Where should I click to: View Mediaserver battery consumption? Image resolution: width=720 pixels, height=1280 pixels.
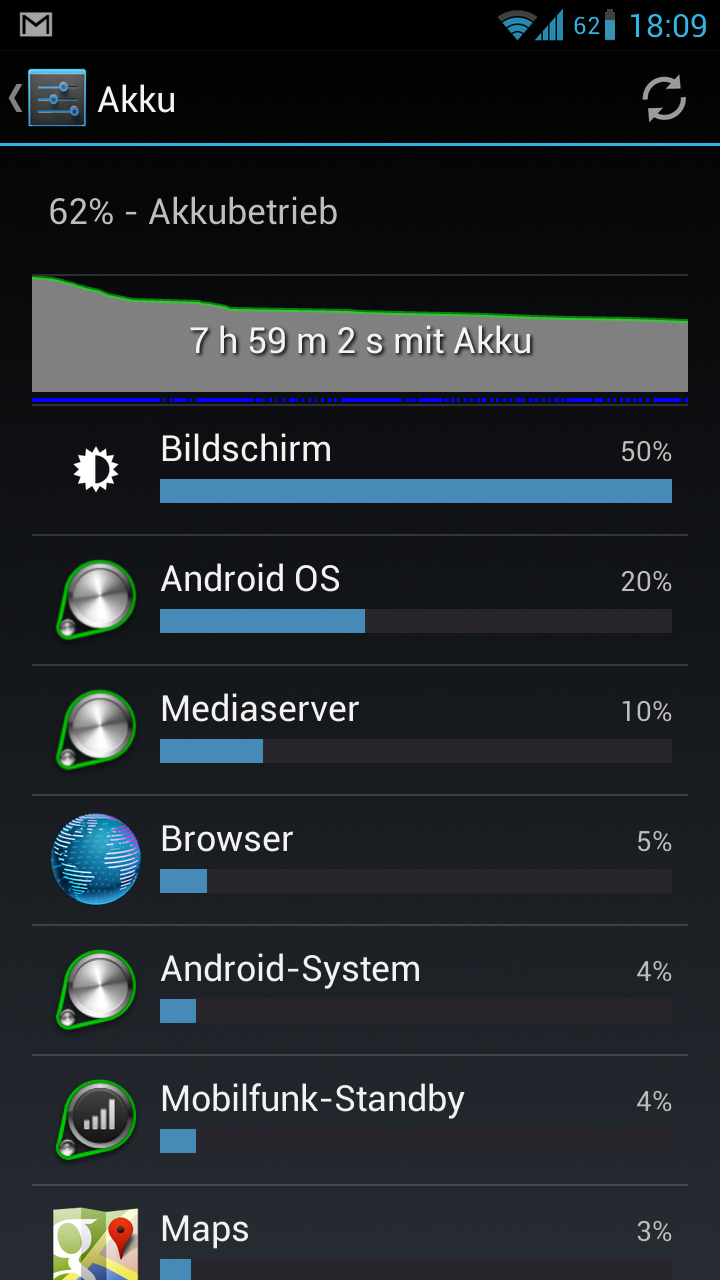pos(360,730)
